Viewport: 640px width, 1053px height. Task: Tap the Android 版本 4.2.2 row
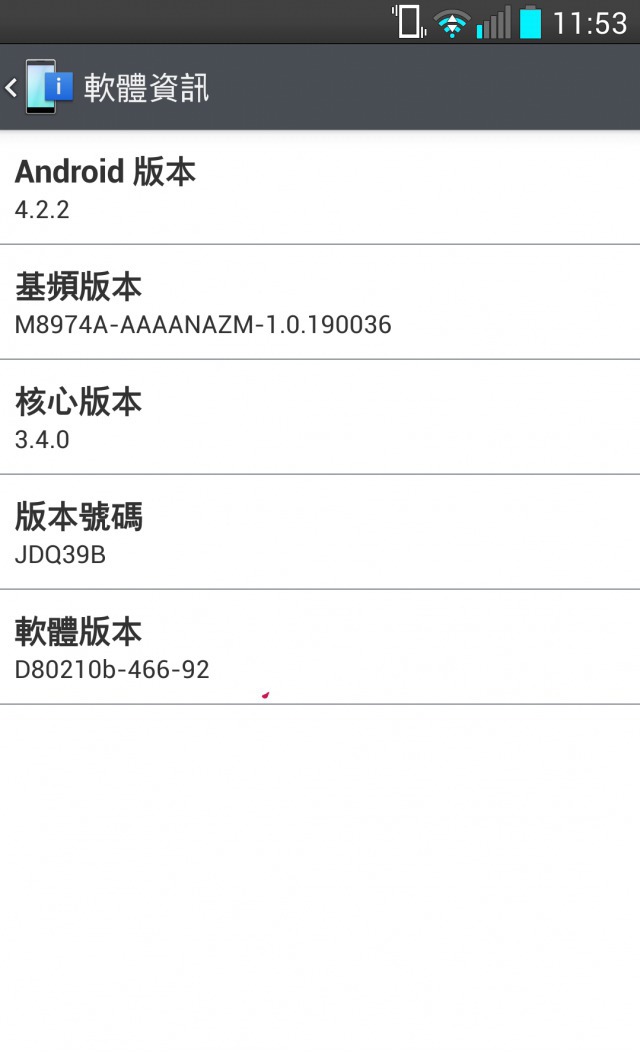point(320,187)
